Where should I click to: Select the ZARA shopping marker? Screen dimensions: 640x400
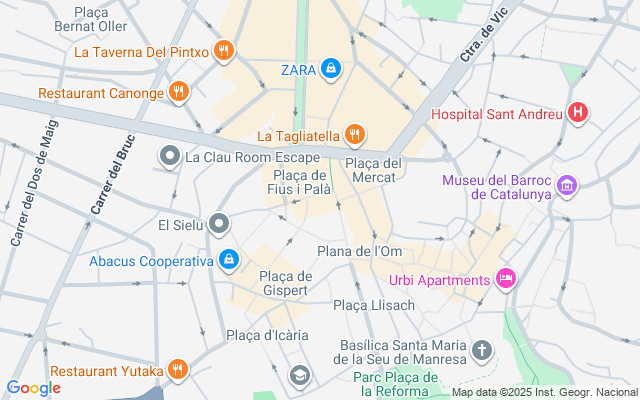tap(331, 69)
